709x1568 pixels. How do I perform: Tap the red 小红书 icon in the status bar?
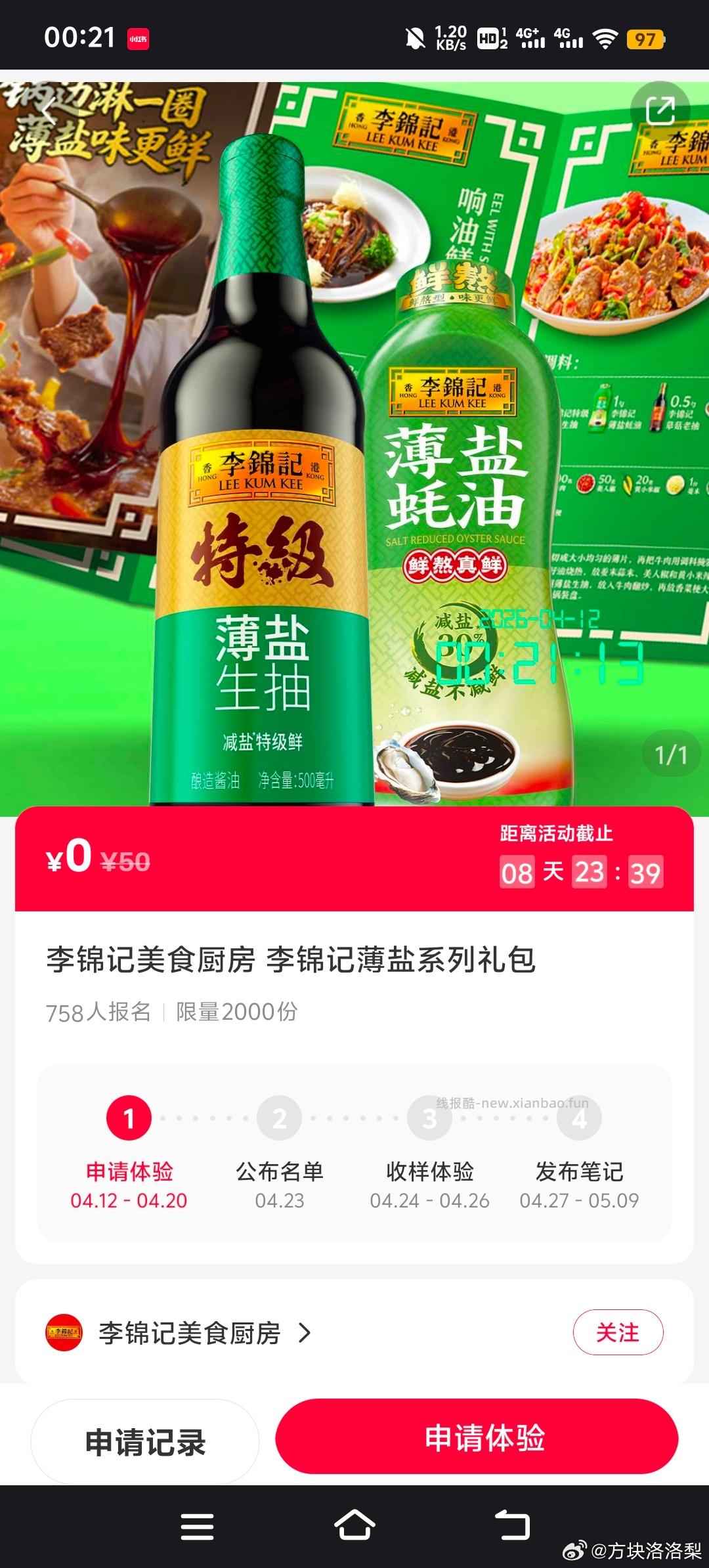point(137,39)
